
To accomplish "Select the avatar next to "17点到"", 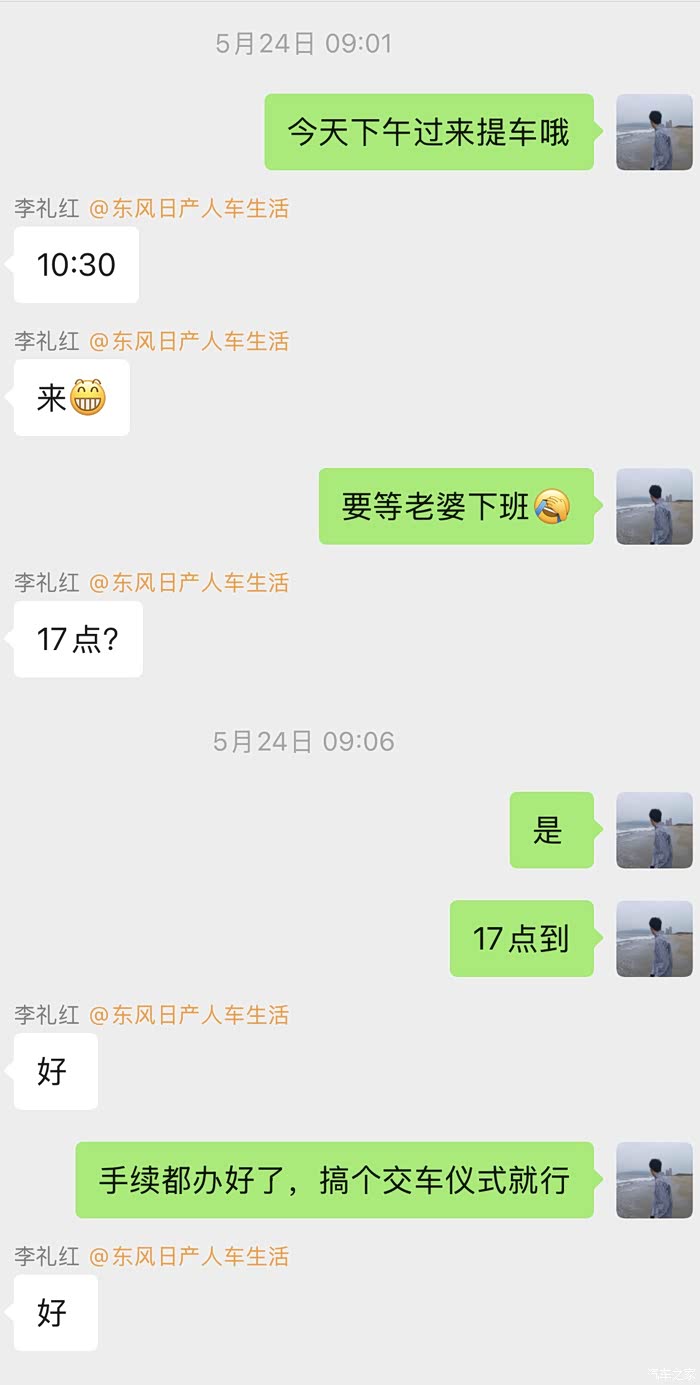I will [654, 938].
